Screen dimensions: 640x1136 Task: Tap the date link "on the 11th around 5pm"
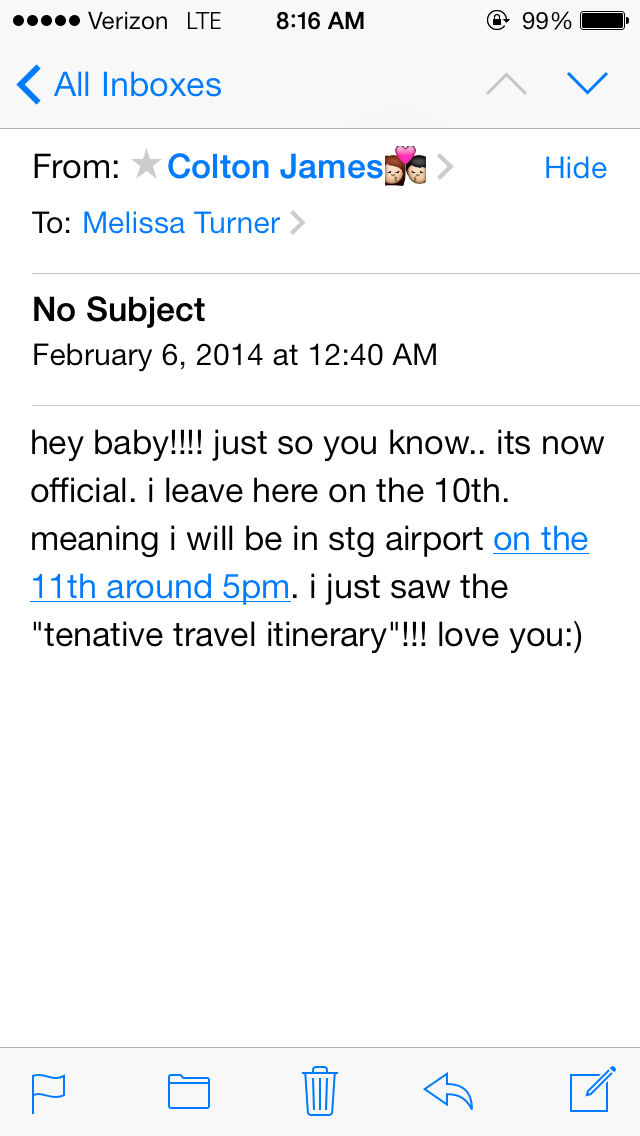[x=160, y=587]
